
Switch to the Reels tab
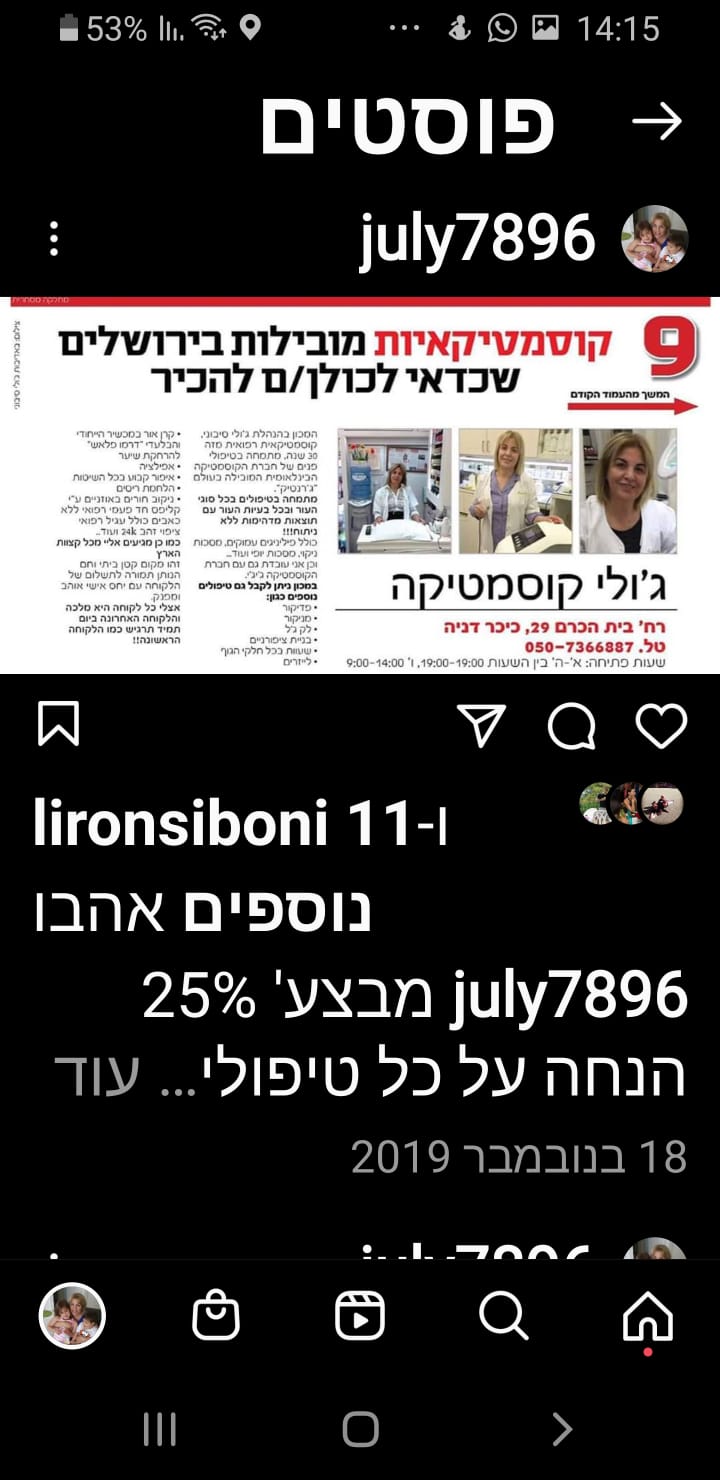(x=360, y=1316)
